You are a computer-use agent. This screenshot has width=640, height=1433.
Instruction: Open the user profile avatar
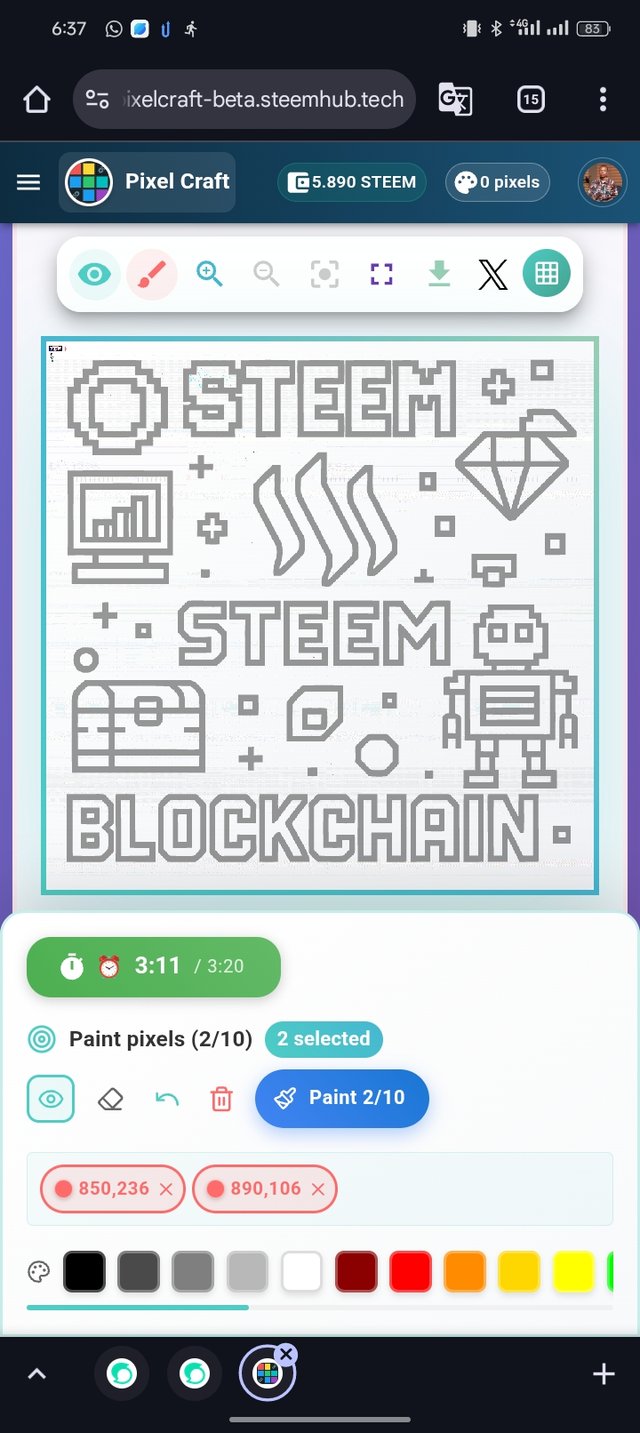(602, 182)
